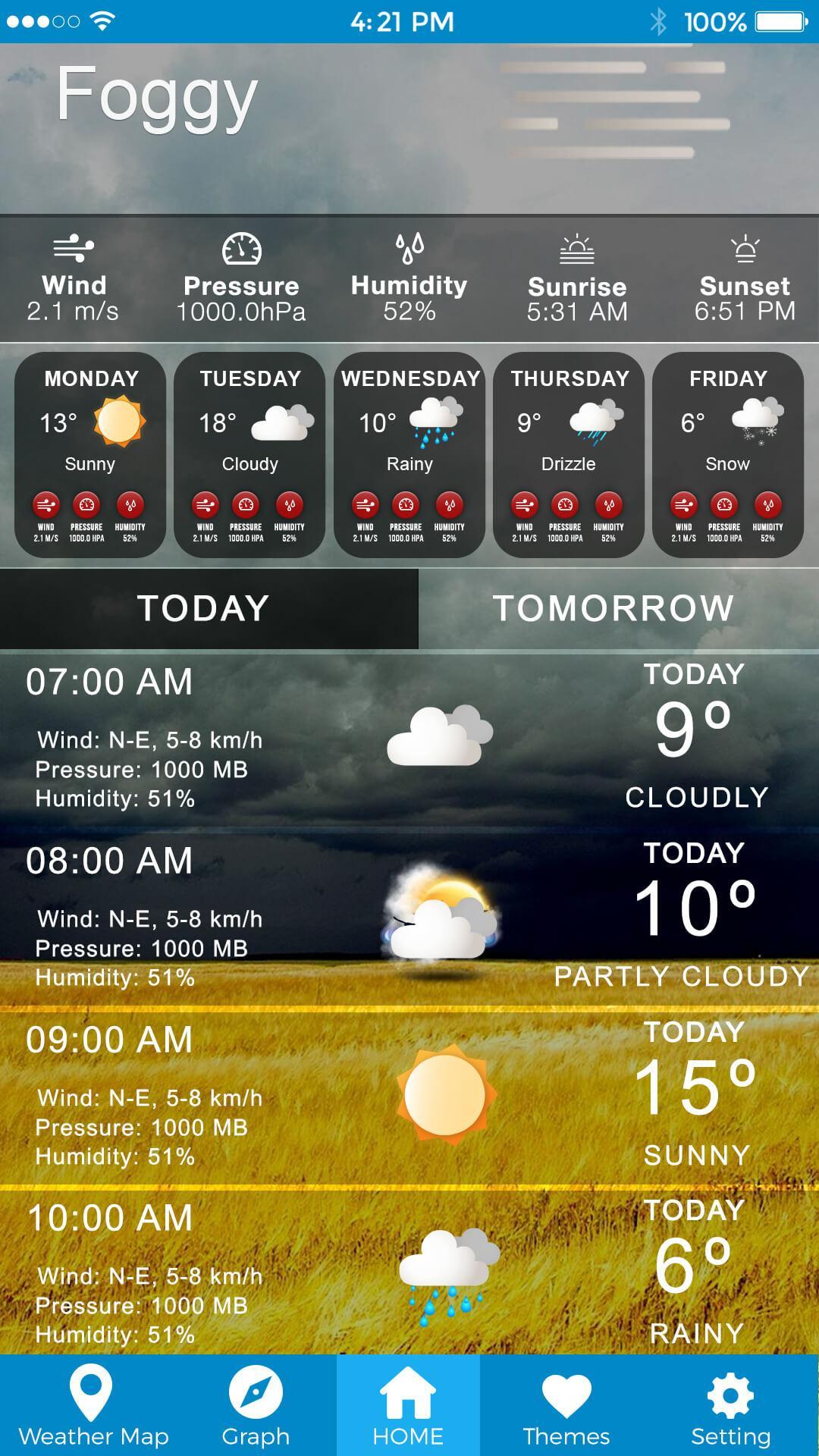Open Tuesday's Cloudy forecast card
The height and width of the screenshot is (1456, 819).
[249, 455]
